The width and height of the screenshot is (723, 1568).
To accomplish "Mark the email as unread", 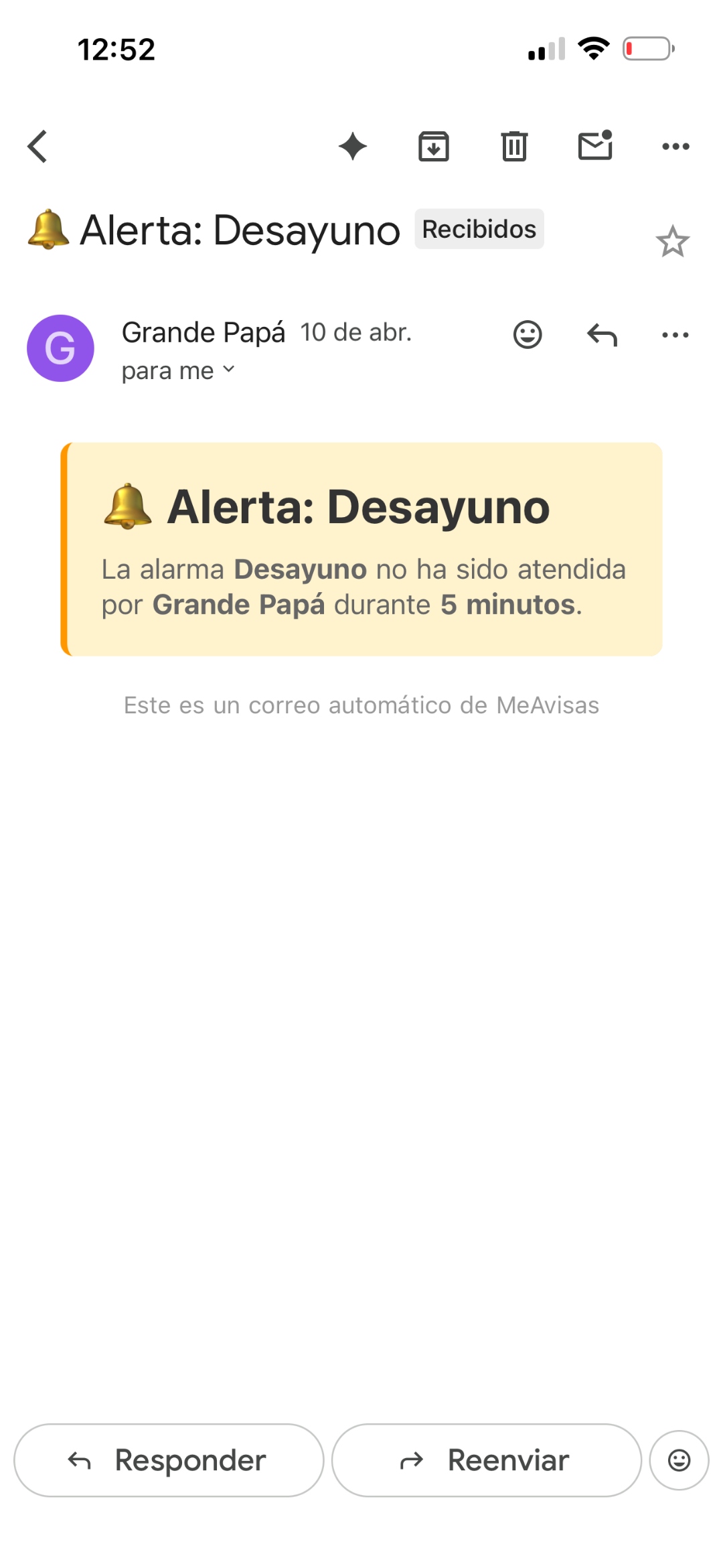I will click(x=595, y=146).
